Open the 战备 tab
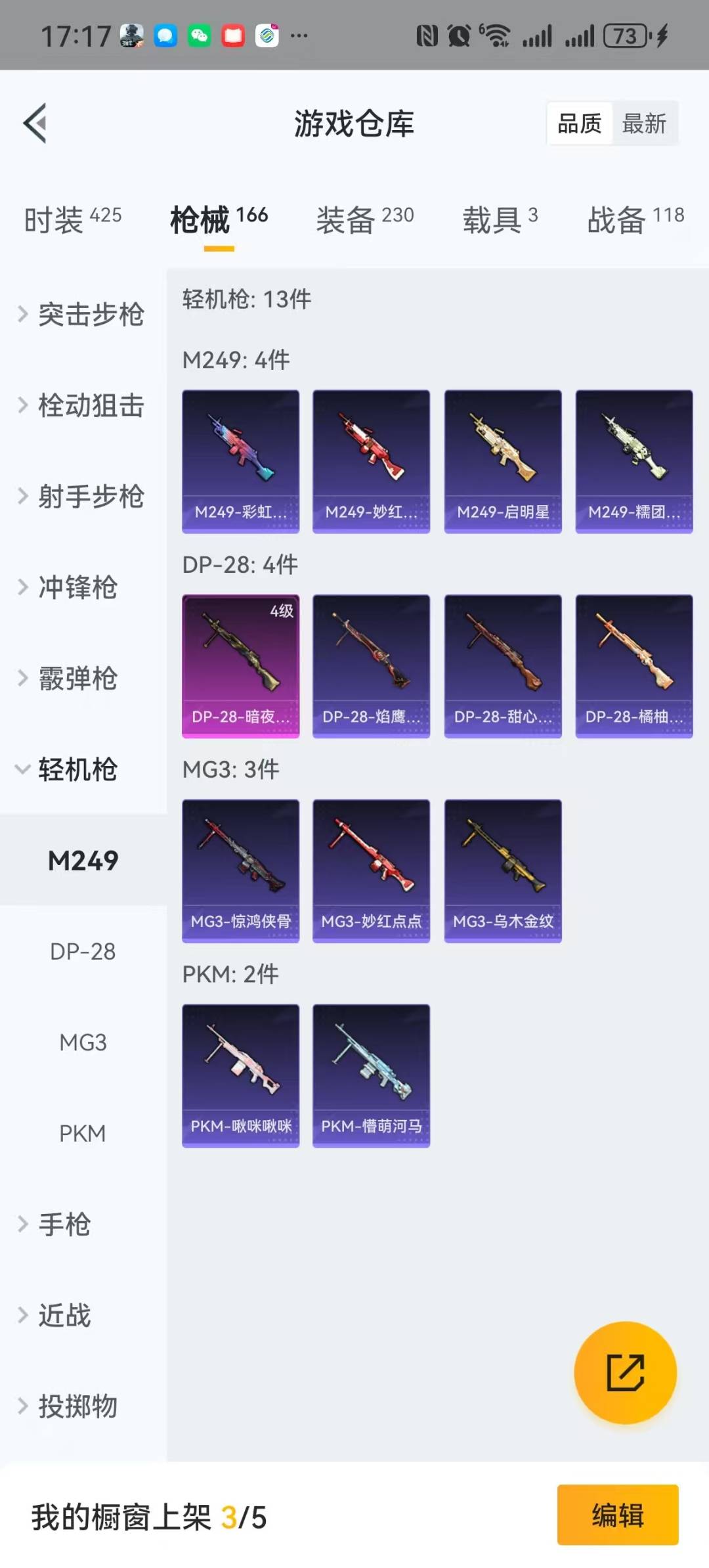This screenshot has width=709, height=1568. pyautogui.click(x=635, y=219)
